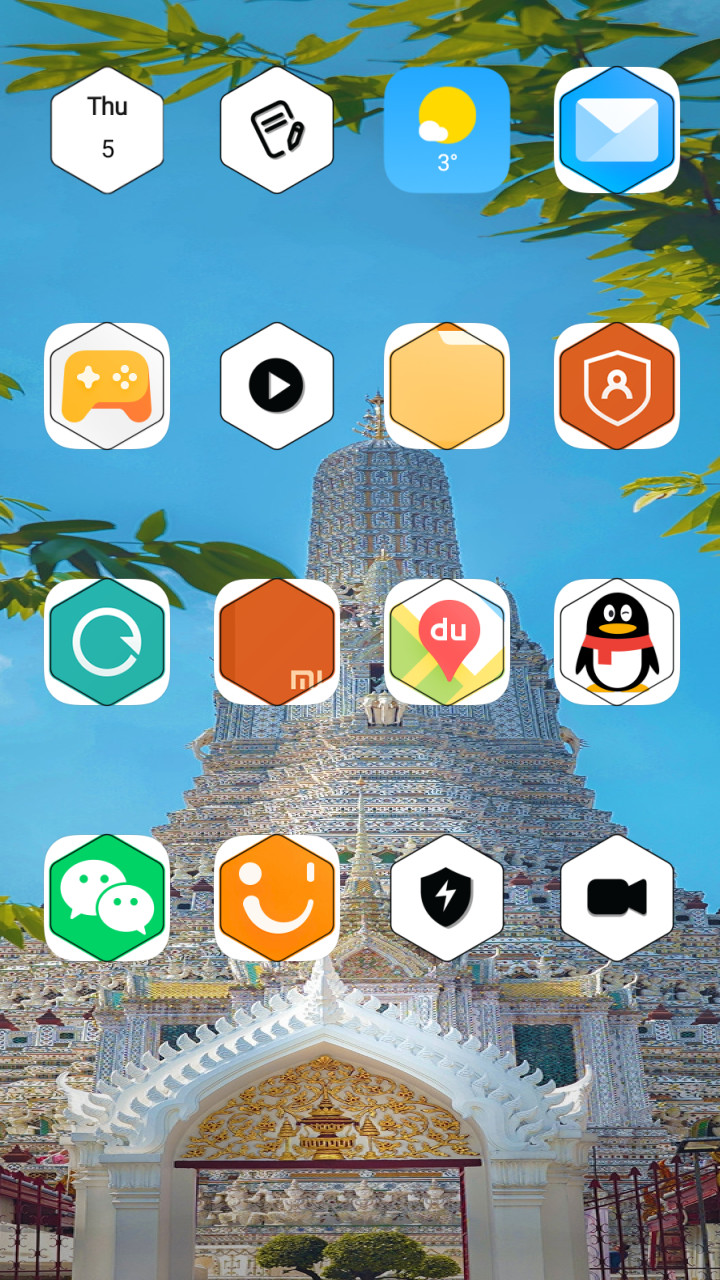Launch the teal circular-arrow updater app
Screen dimensions: 720x1280
[x=107, y=642]
